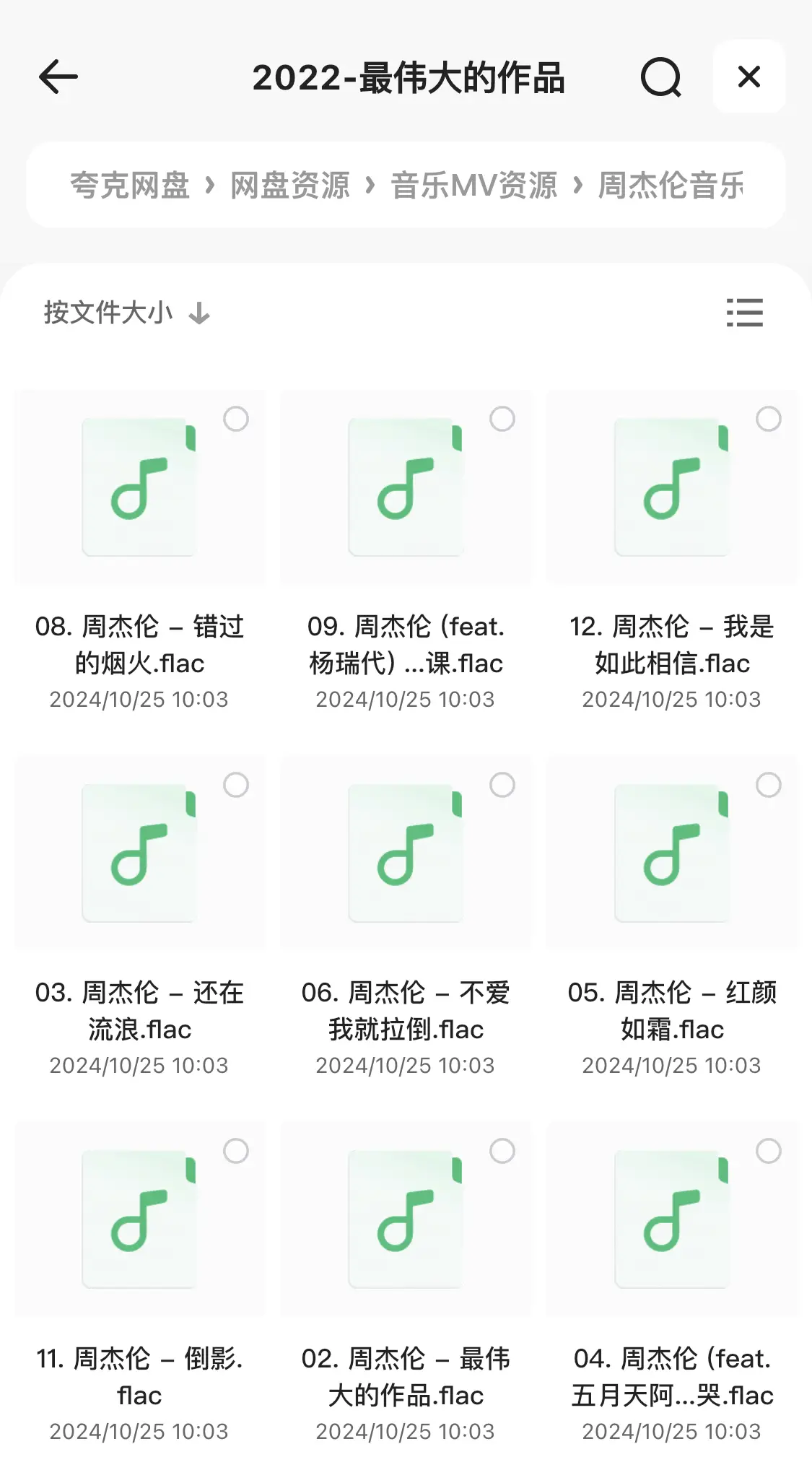Select the checkbox on 05 红颜如霜.flac

click(768, 785)
